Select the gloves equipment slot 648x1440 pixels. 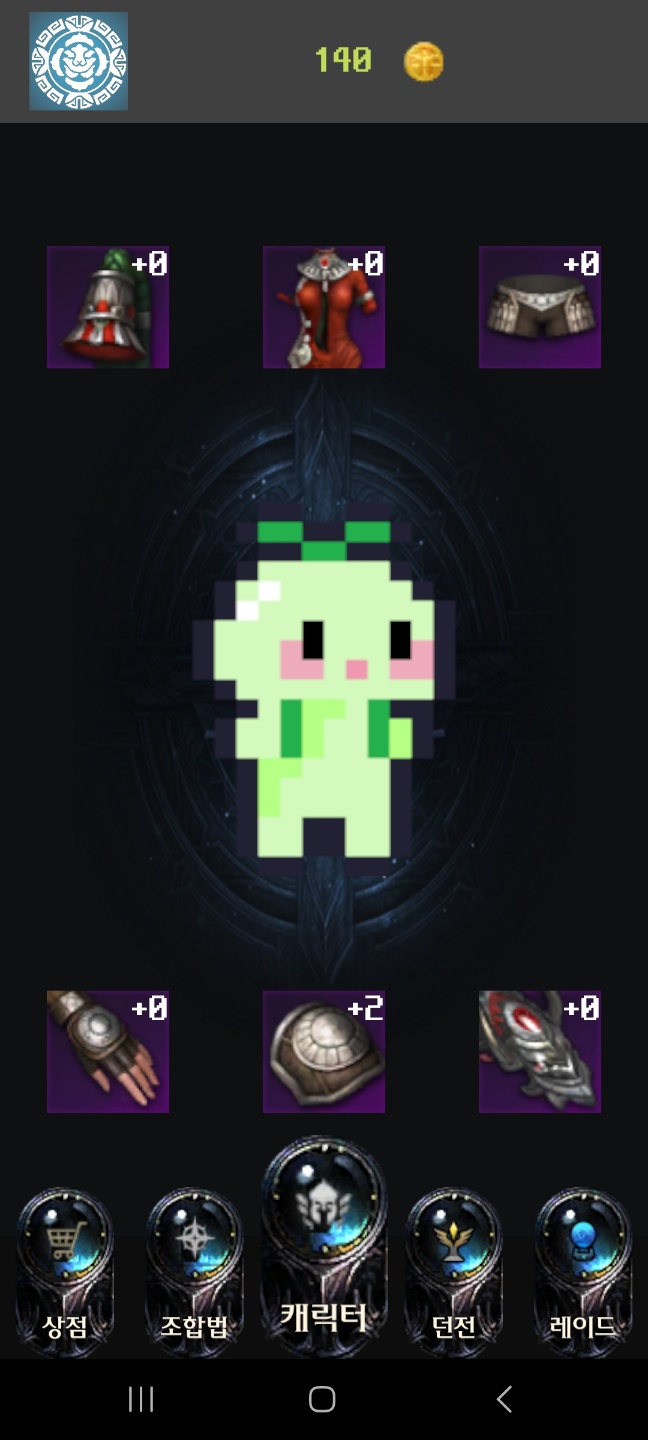point(108,1052)
